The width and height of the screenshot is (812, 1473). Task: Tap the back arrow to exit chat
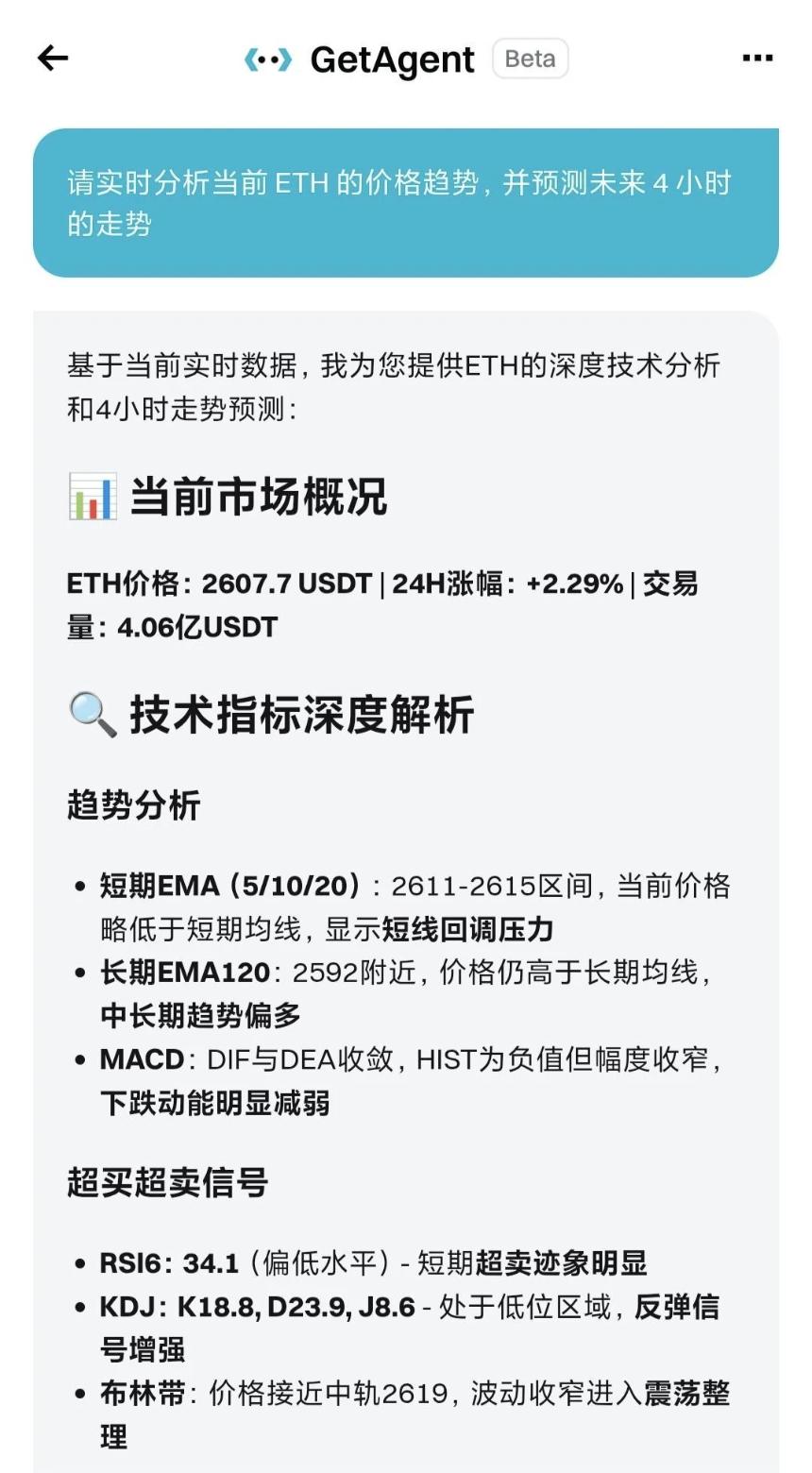pyautogui.click(x=52, y=59)
